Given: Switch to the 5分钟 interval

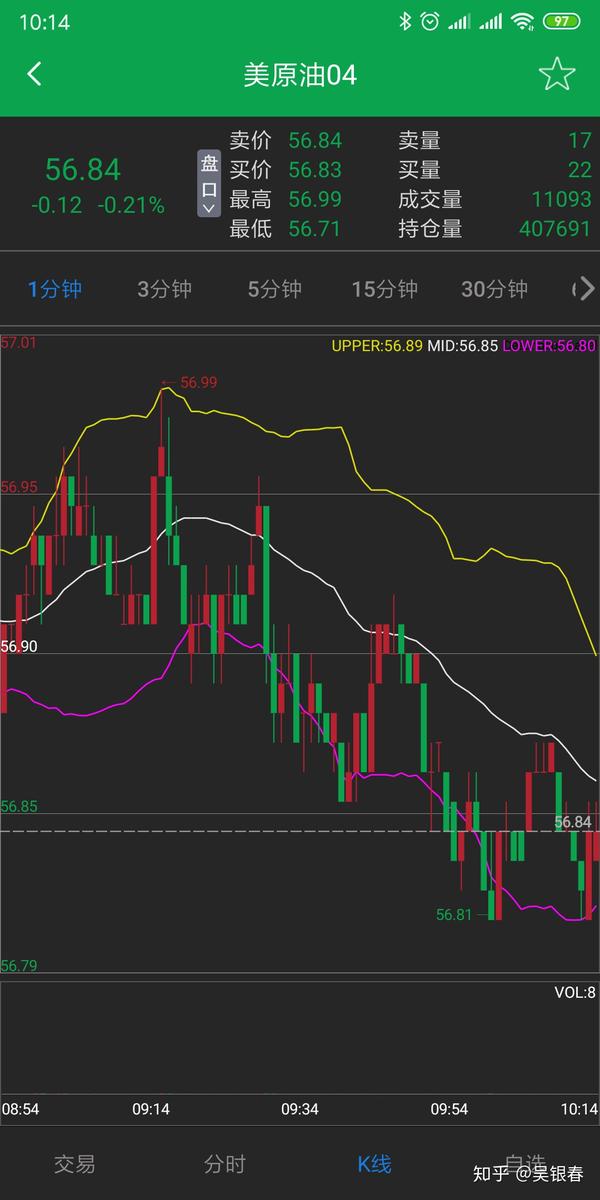Looking at the screenshot, I should point(274,289).
